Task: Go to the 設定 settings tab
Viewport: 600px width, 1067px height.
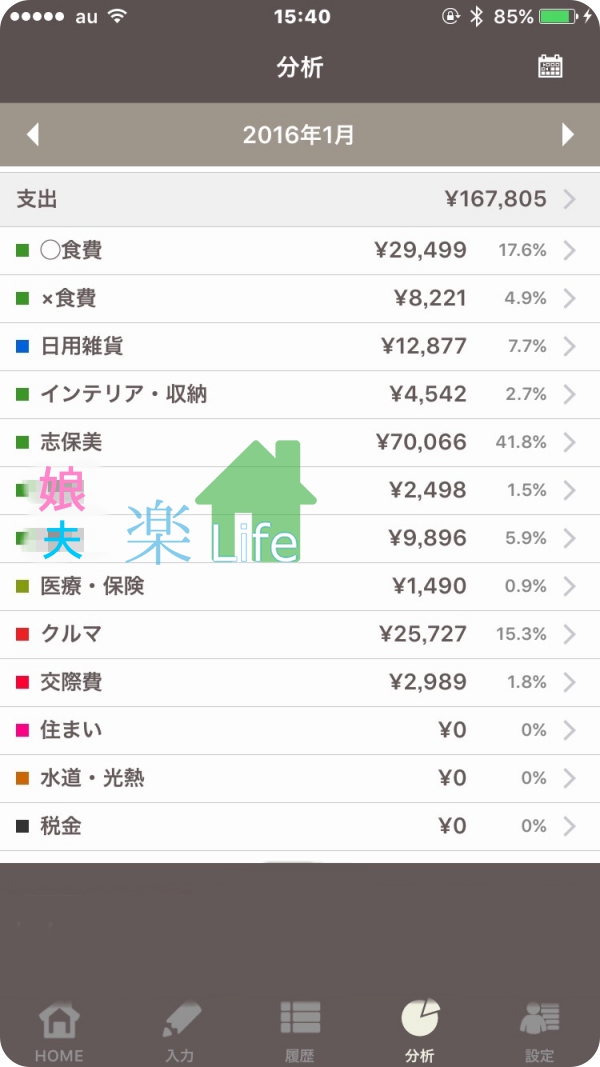Action: (539, 1031)
